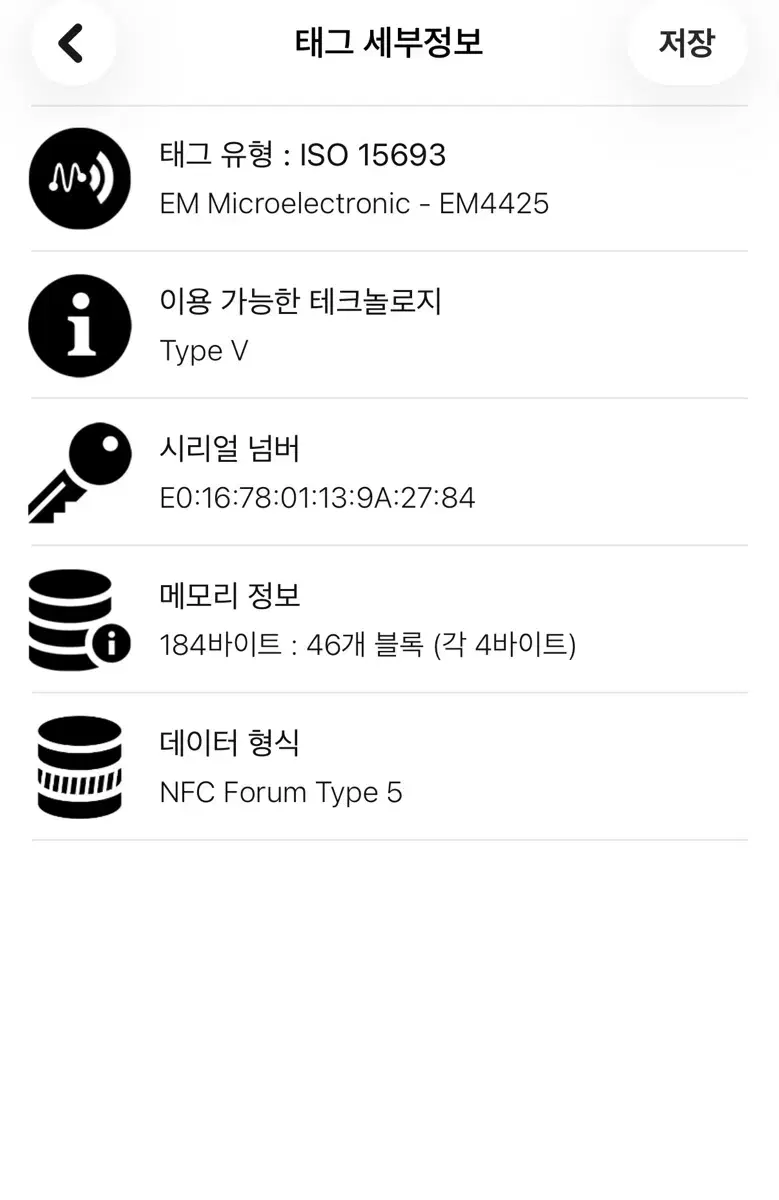Select the info icon next to 이용 가능한 테크놀로지

coord(79,325)
